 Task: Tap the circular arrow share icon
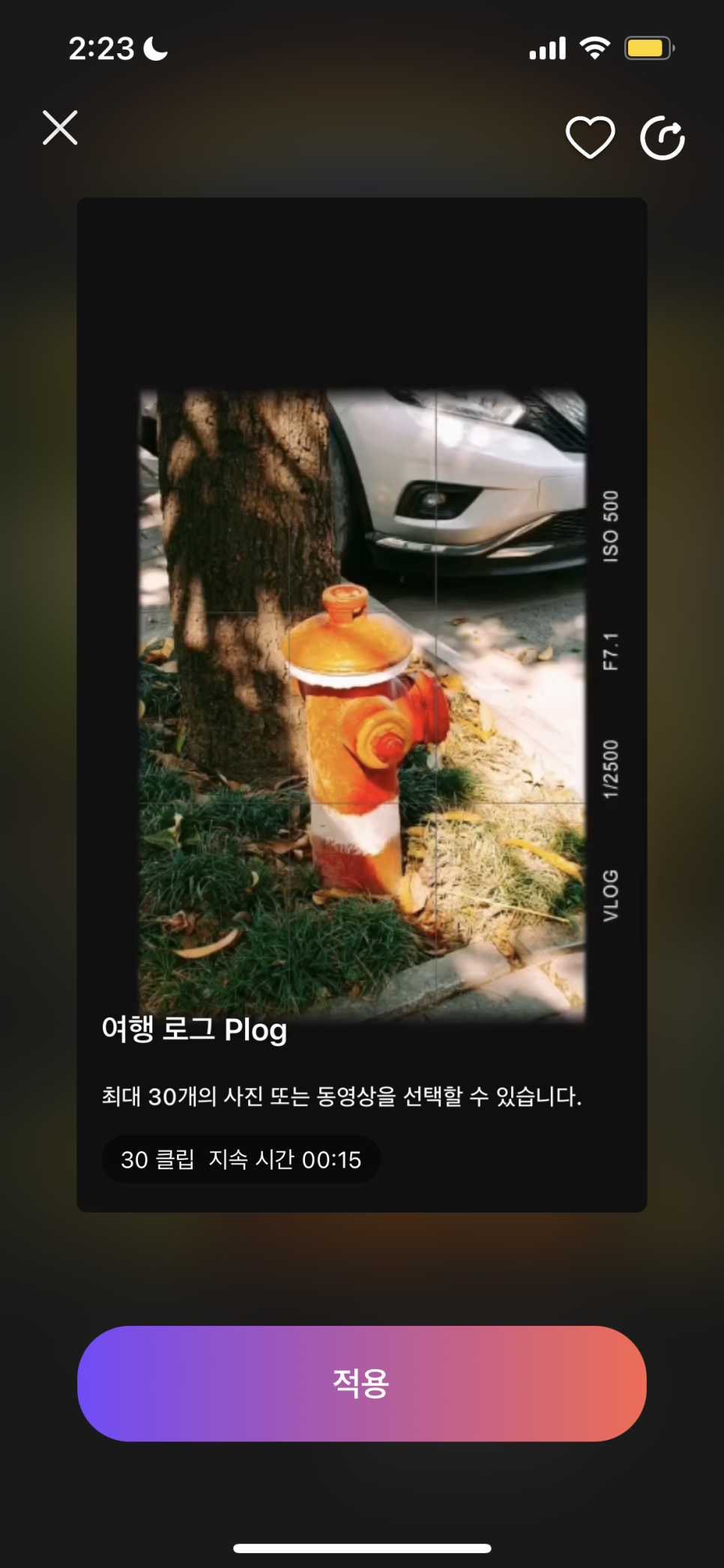[663, 138]
